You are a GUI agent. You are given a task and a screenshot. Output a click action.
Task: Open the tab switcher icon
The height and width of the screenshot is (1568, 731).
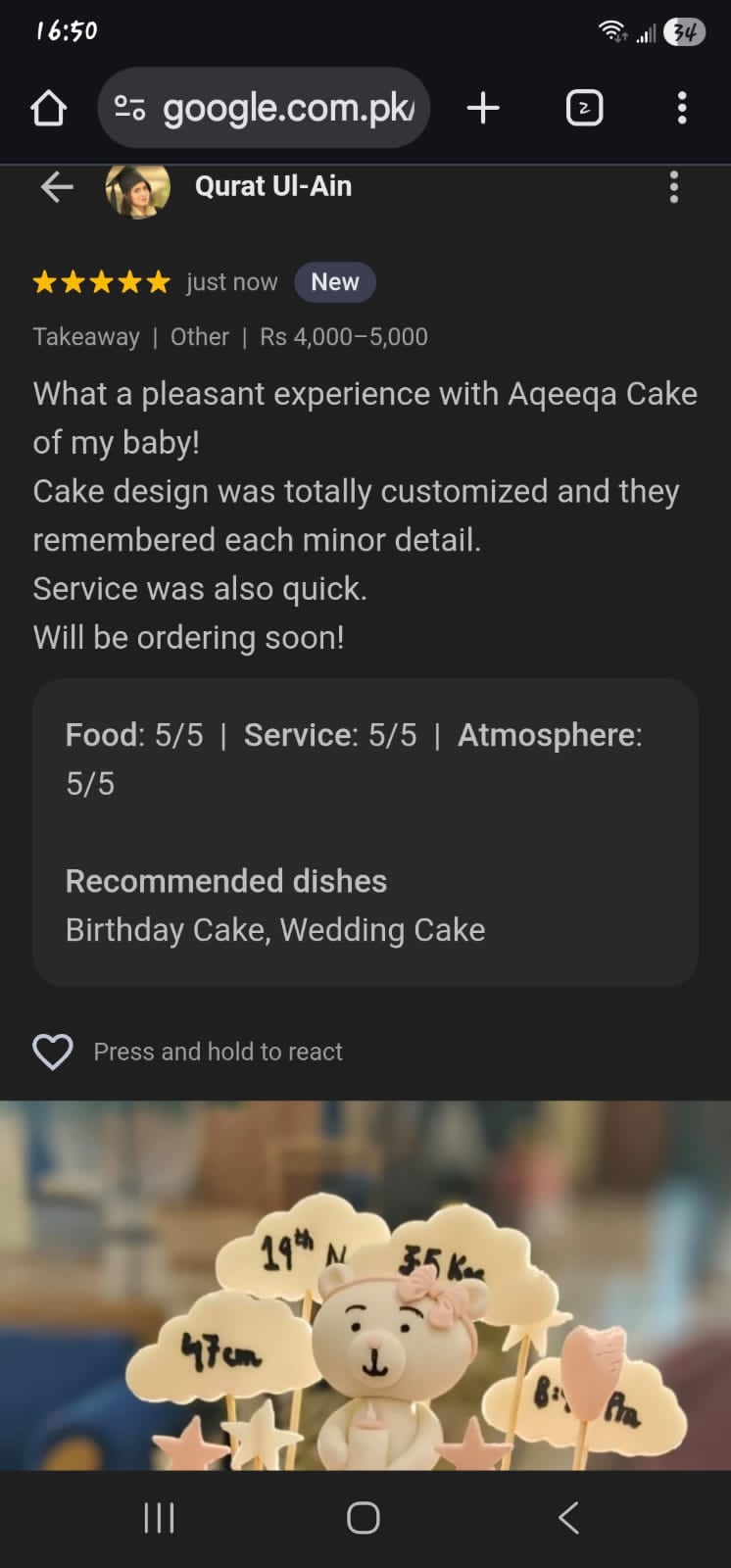[583, 108]
